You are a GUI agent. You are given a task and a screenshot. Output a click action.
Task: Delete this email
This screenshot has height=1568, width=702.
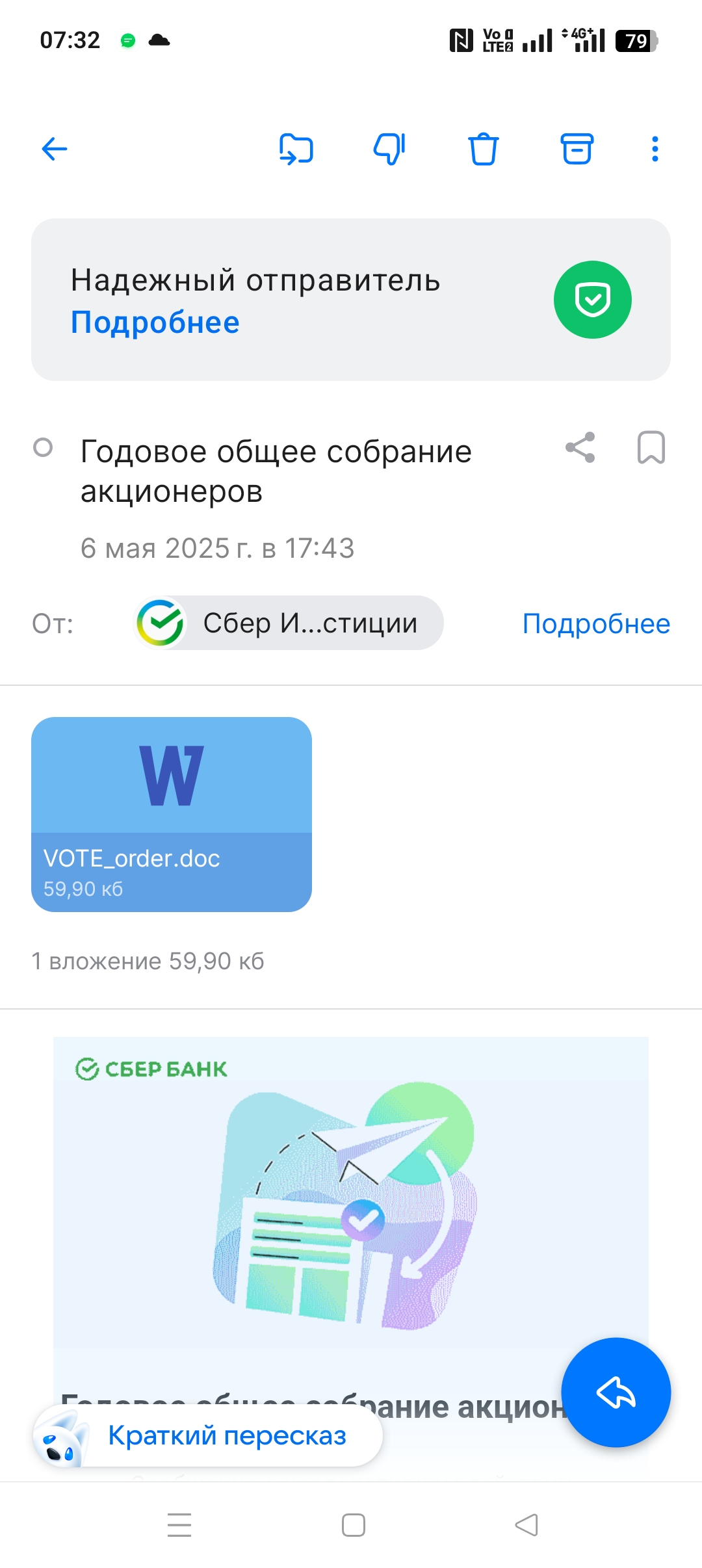[x=484, y=149]
